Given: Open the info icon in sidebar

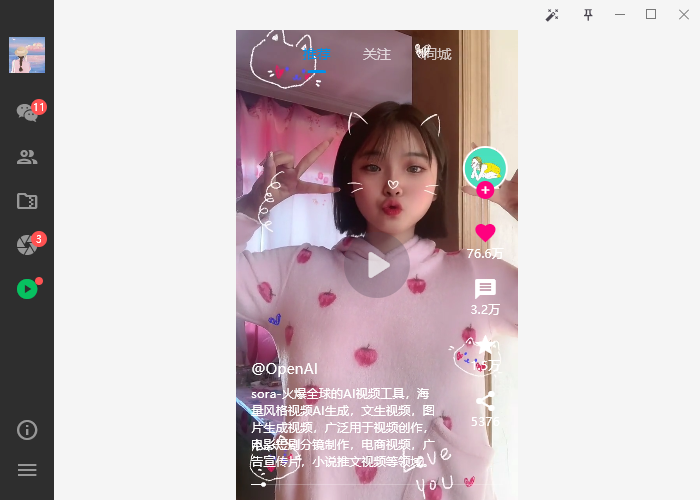Looking at the screenshot, I should (x=27, y=430).
